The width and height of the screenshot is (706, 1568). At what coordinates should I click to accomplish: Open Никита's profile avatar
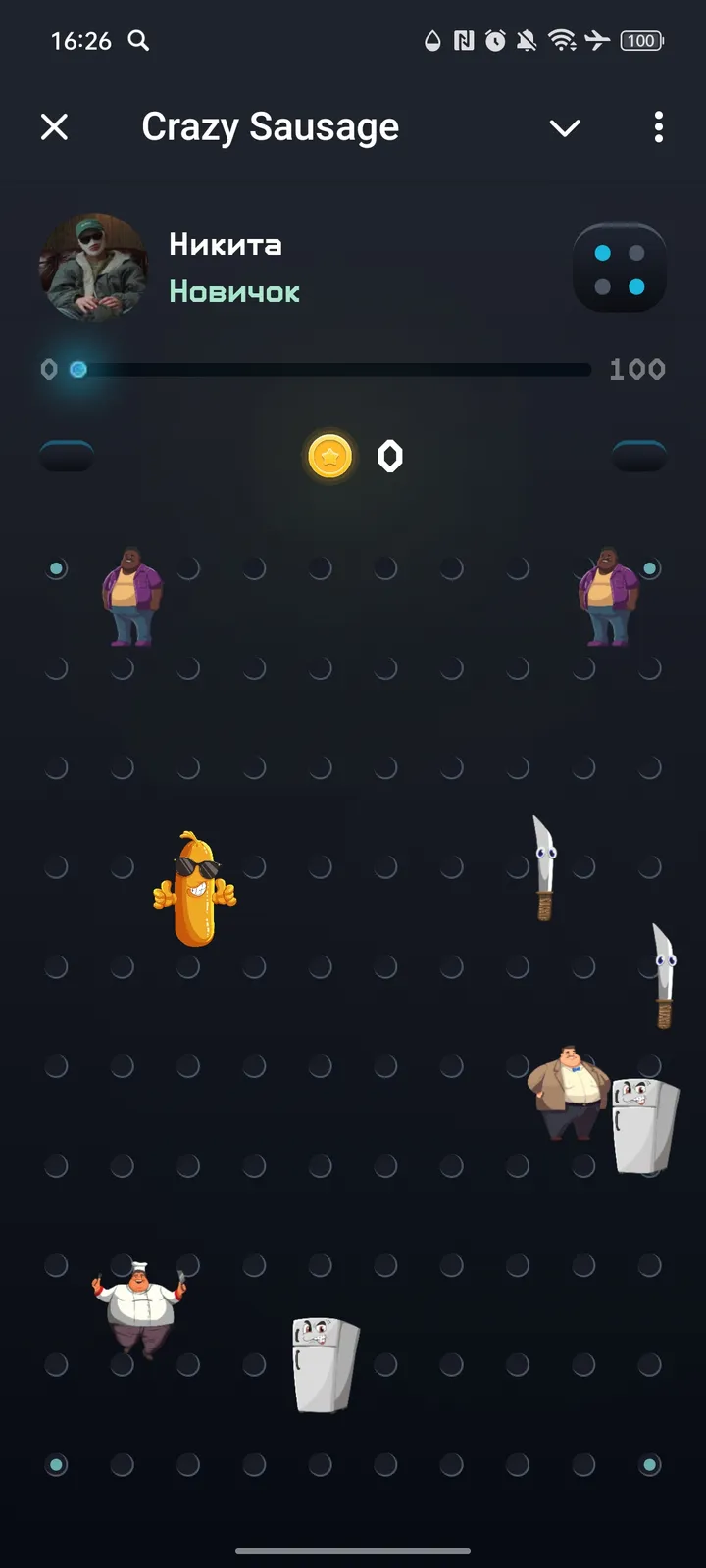[x=93, y=268]
